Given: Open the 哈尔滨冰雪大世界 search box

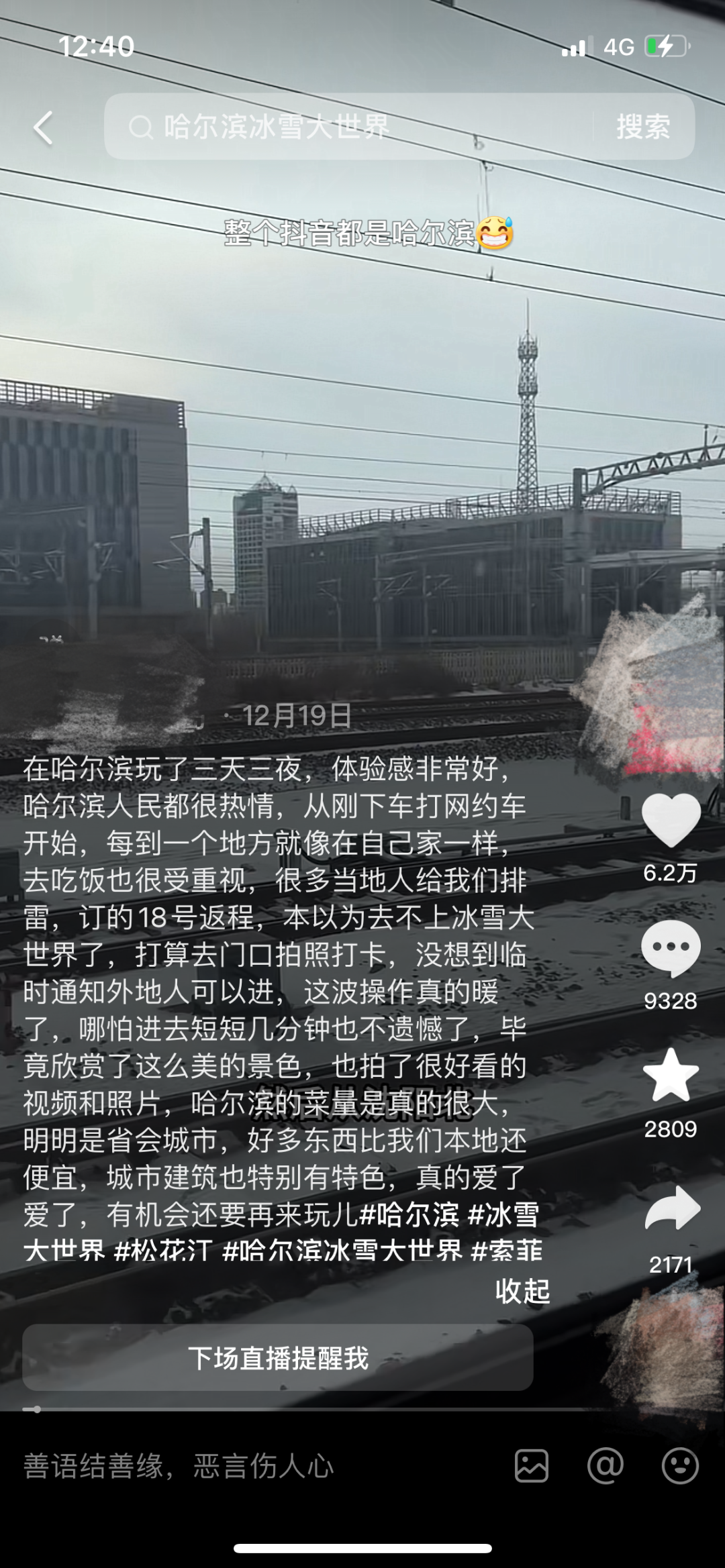Looking at the screenshot, I should pos(349,127).
